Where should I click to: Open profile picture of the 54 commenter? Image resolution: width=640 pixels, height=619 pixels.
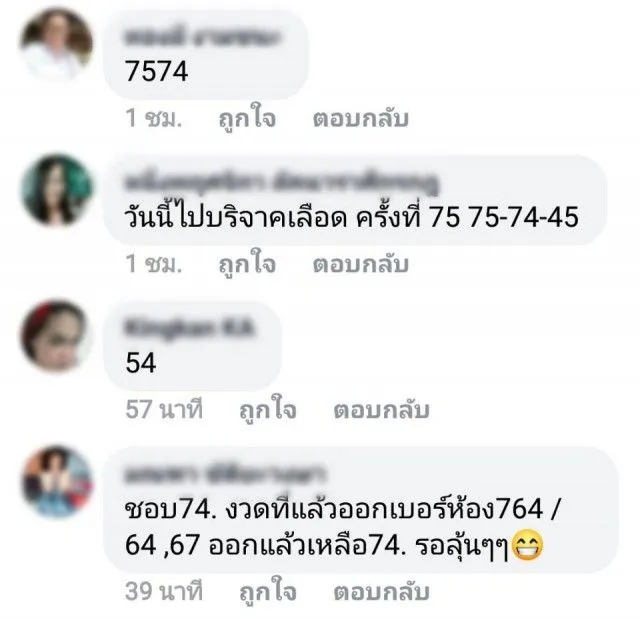(56, 335)
